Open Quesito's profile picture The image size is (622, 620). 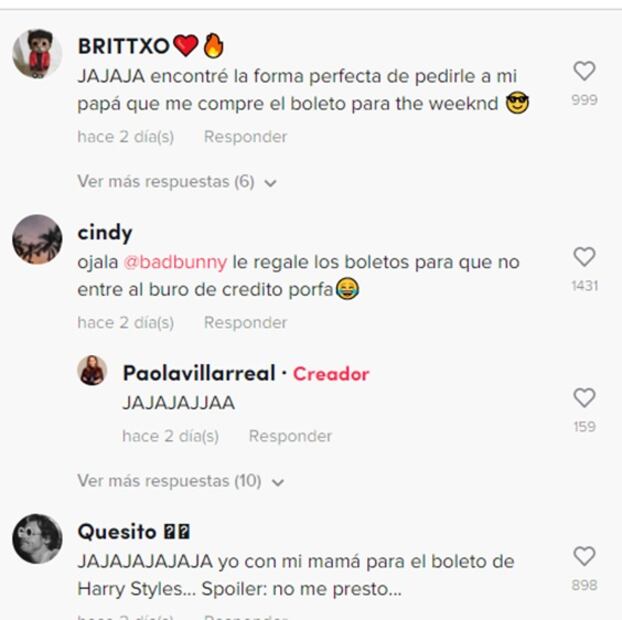[x=38, y=539]
